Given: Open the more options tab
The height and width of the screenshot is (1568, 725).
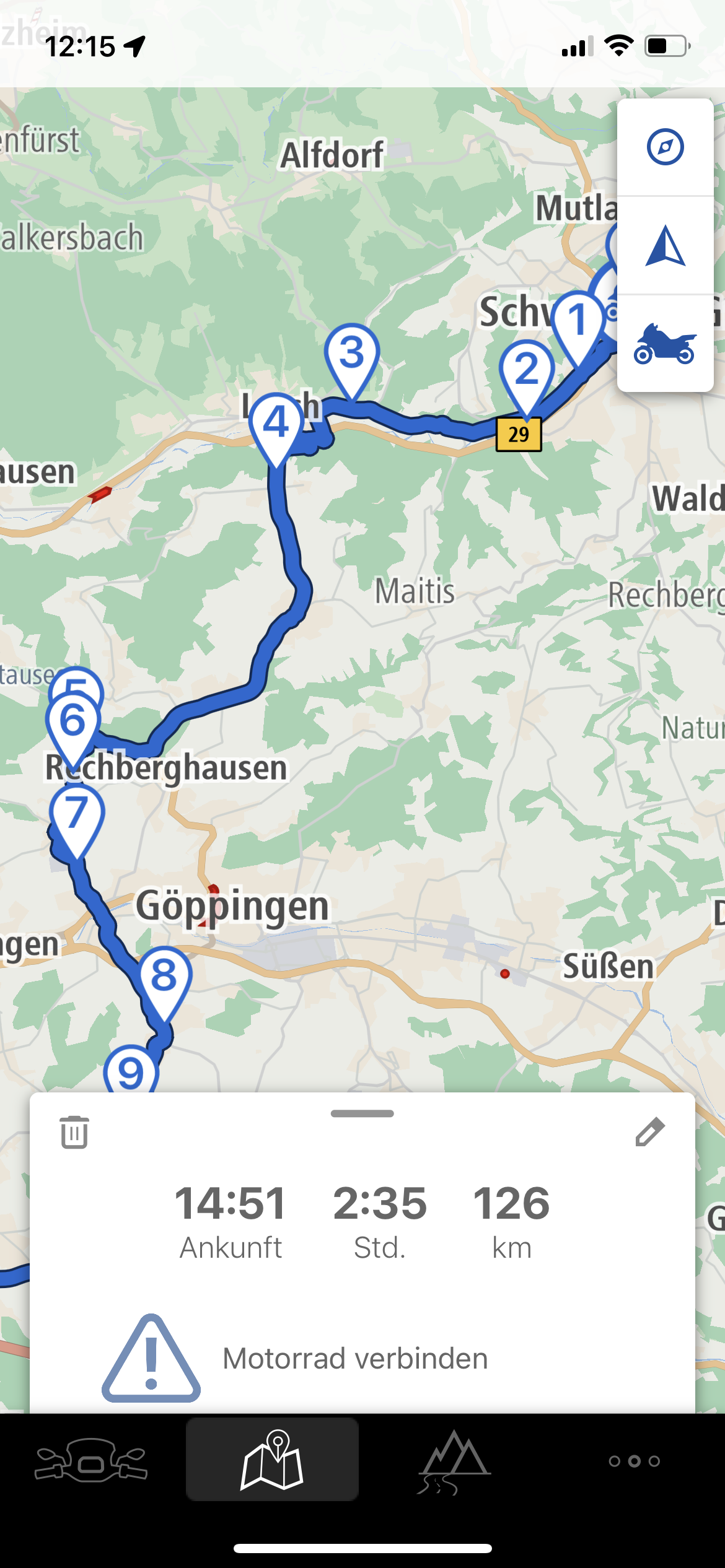Looking at the screenshot, I should 634,1461.
